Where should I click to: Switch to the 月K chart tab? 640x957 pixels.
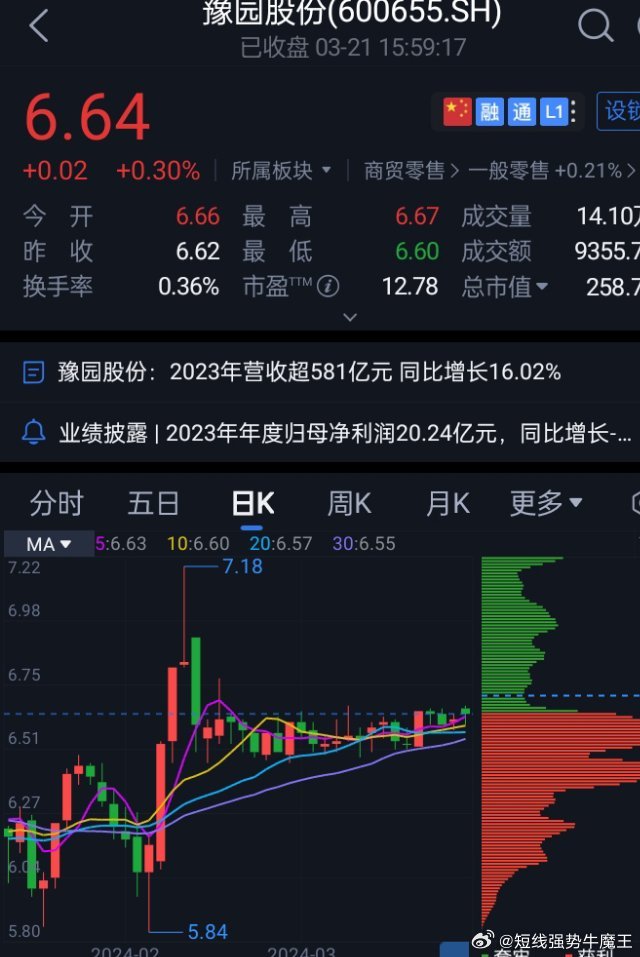447,503
